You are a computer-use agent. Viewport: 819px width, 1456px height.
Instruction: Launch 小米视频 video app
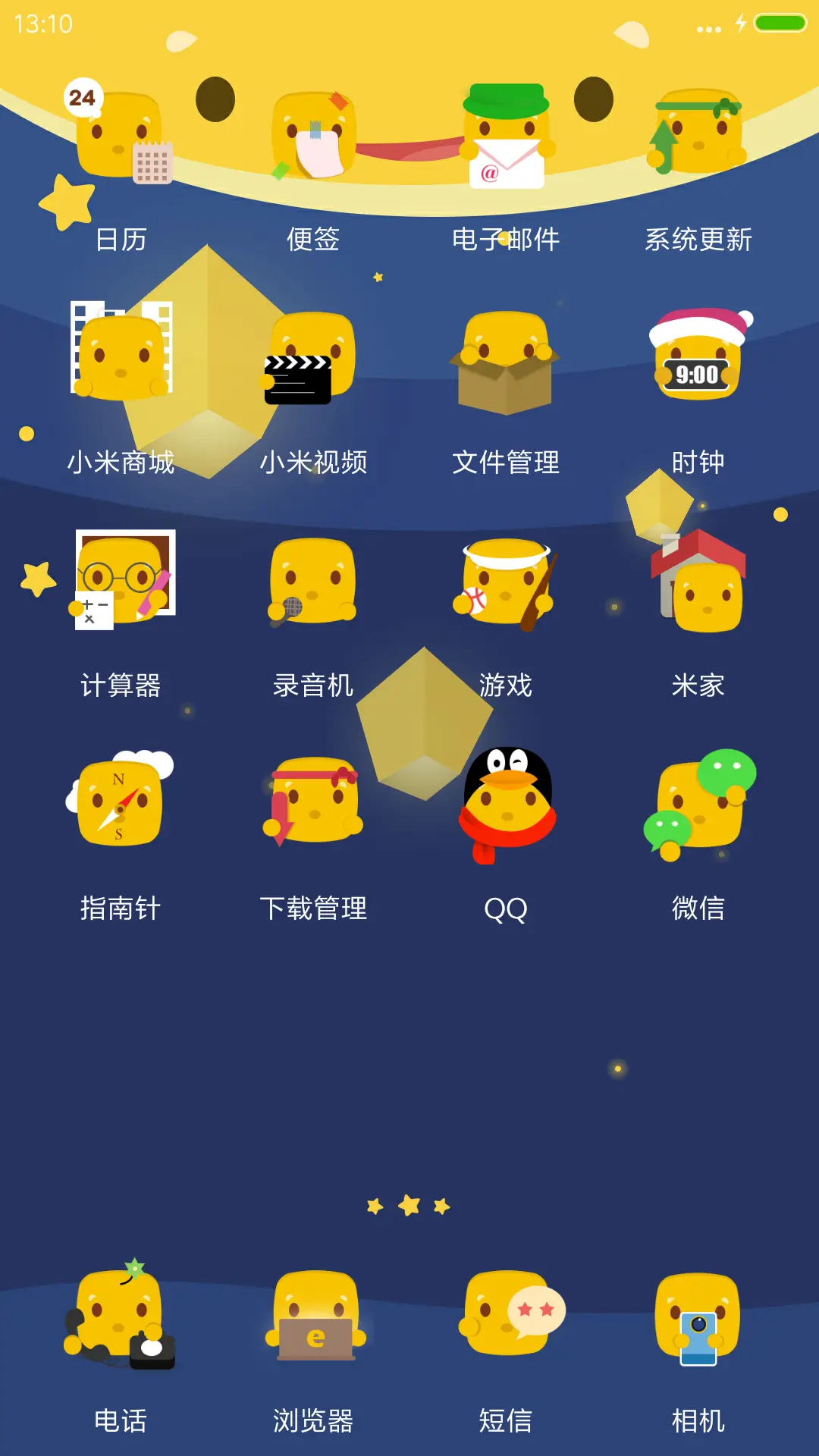pyautogui.click(x=313, y=356)
